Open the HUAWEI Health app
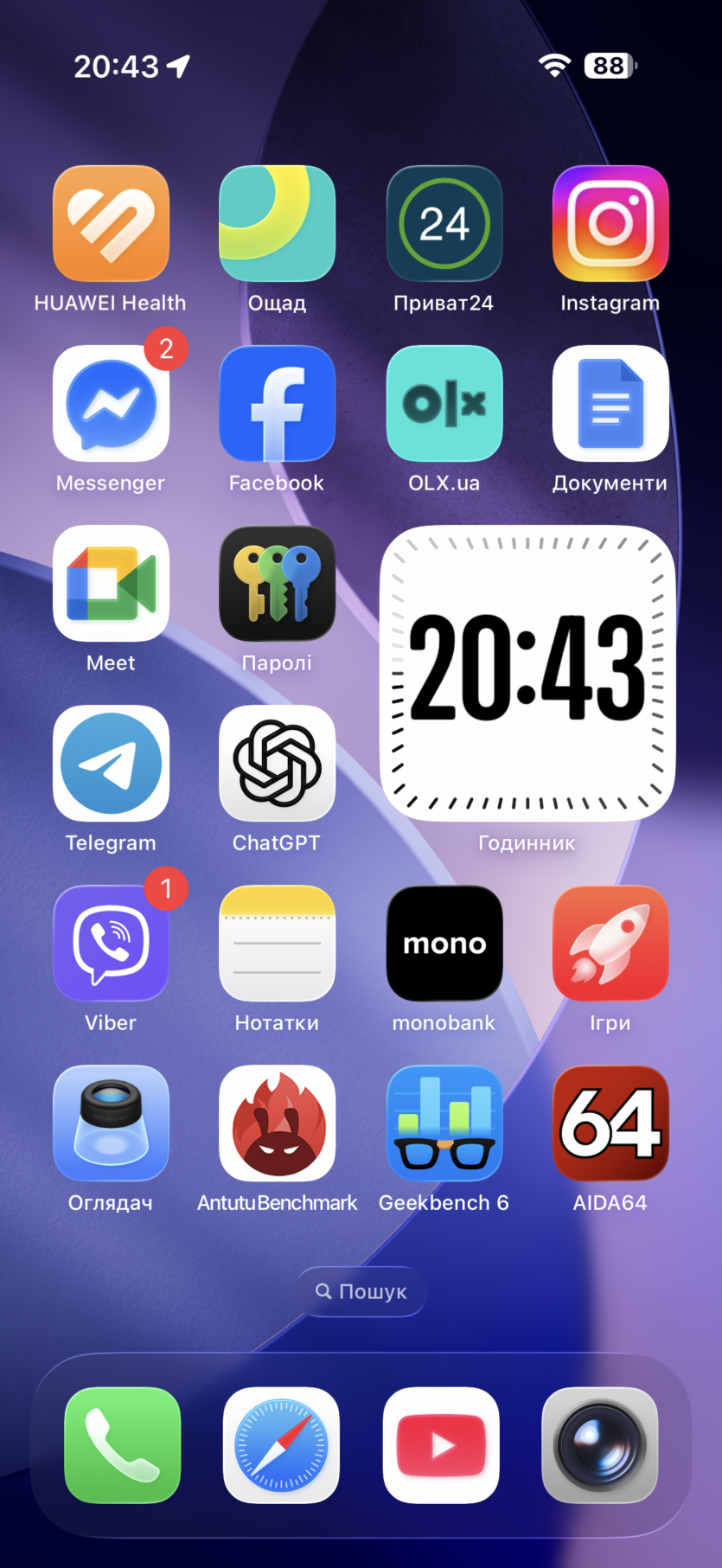 coord(111,223)
